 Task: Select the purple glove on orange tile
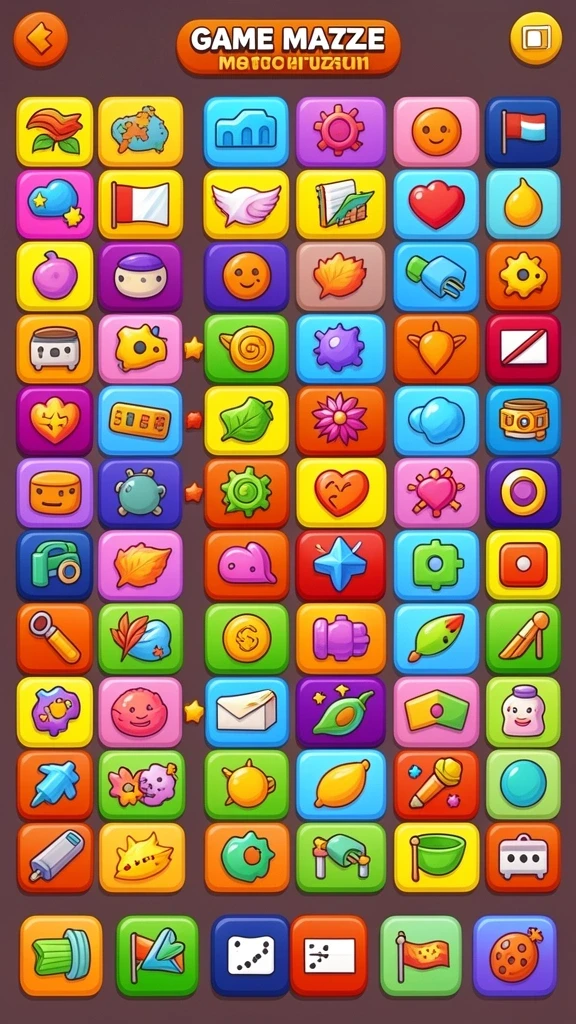(340, 638)
